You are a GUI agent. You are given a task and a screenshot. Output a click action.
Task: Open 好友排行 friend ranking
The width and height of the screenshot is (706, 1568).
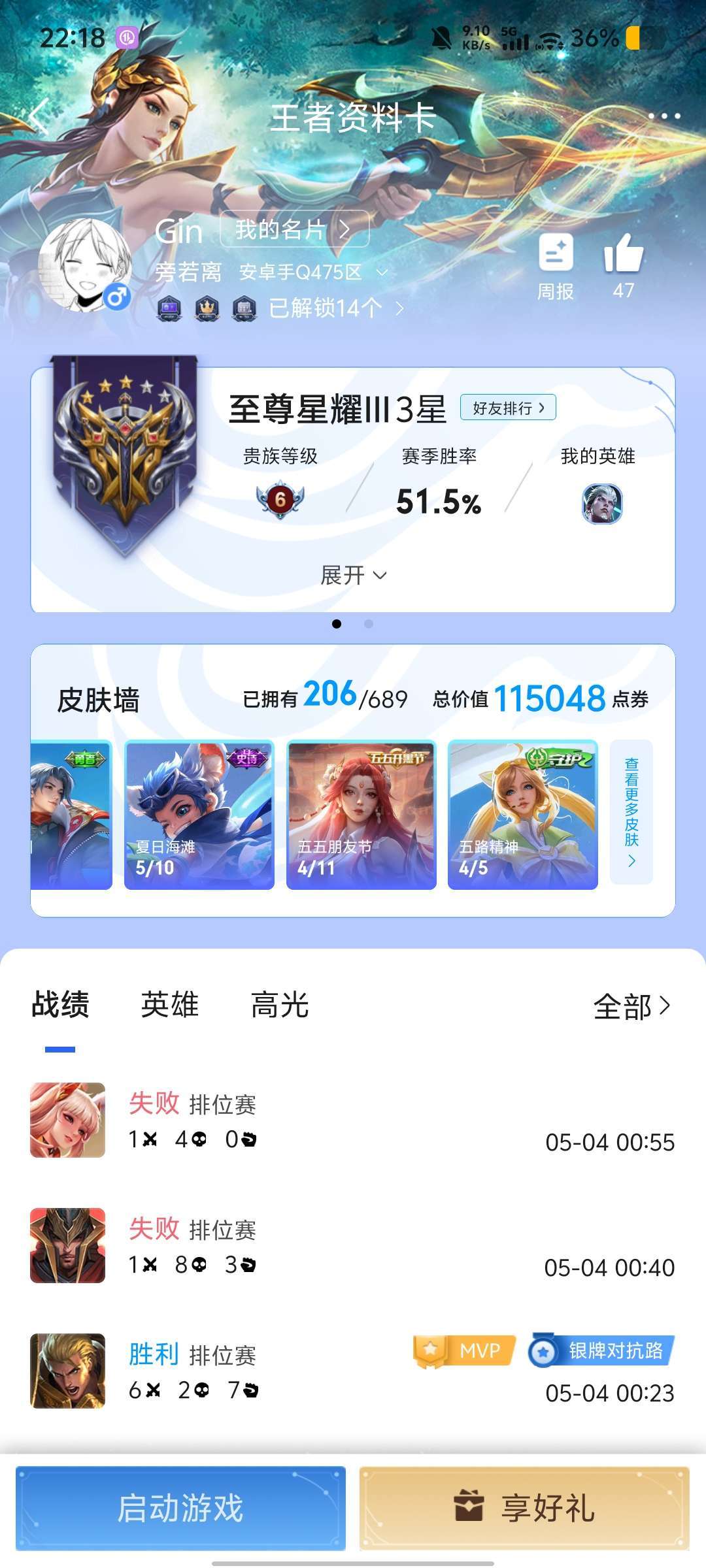coord(508,408)
